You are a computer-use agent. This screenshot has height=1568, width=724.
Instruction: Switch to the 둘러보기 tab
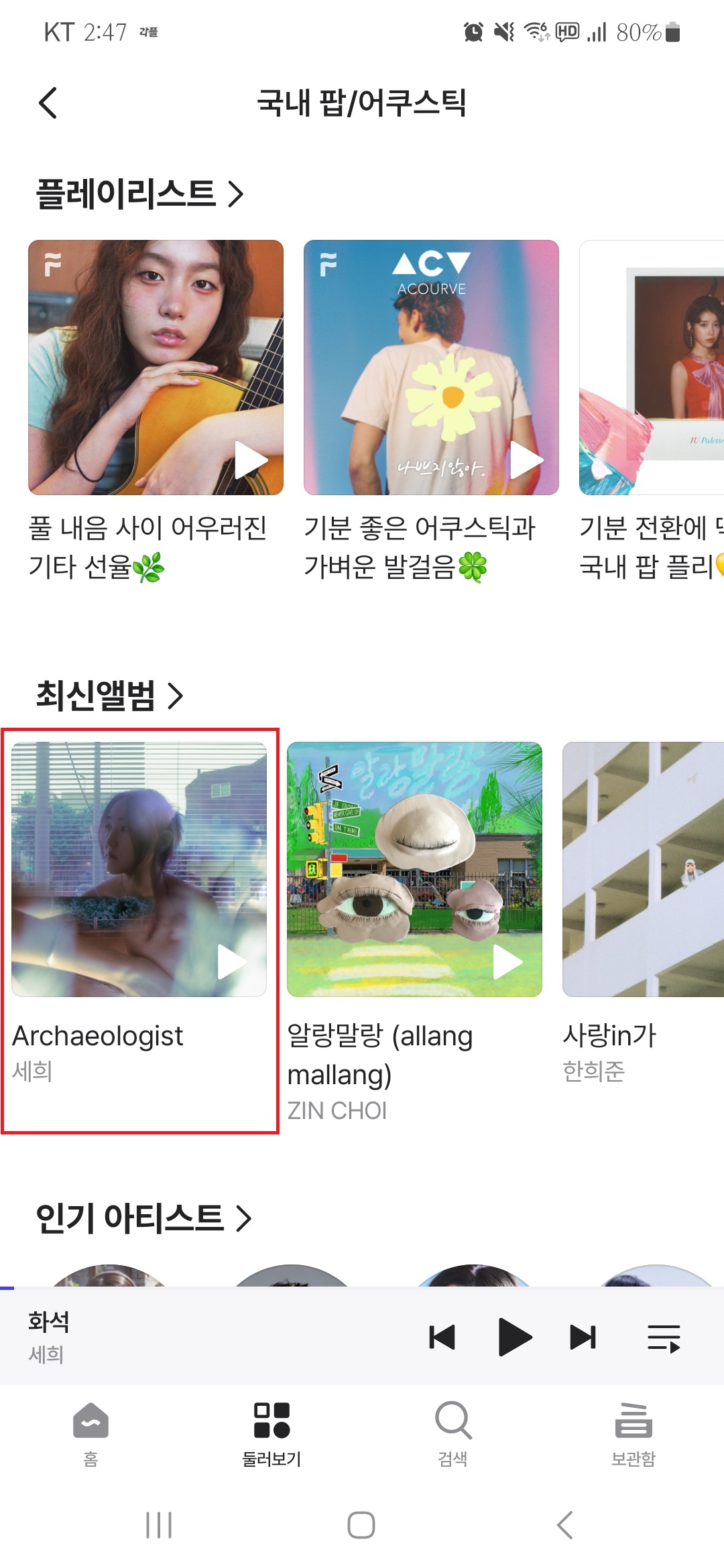tap(271, 1433)
